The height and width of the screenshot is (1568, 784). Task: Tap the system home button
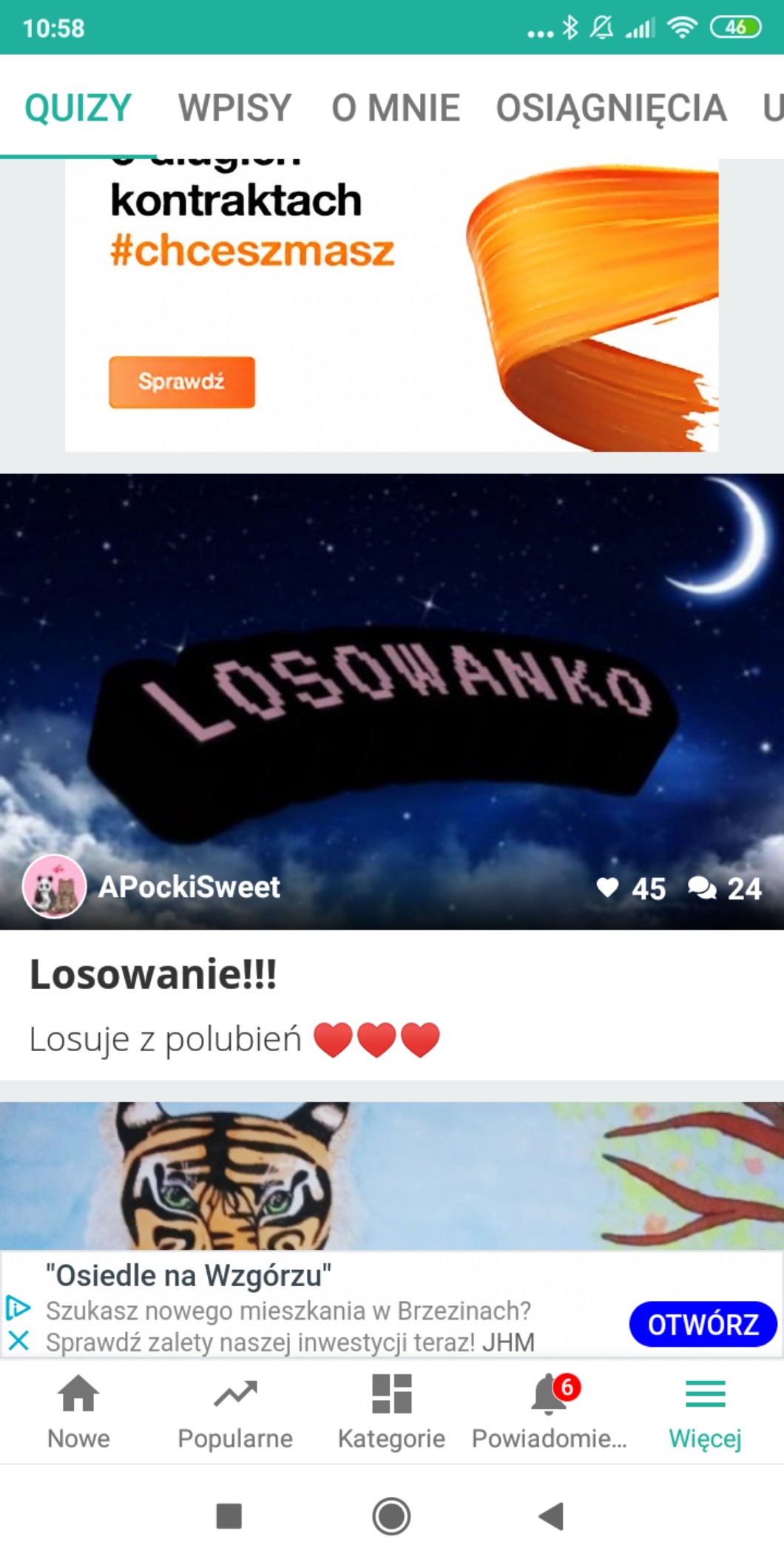(391, 1516)
